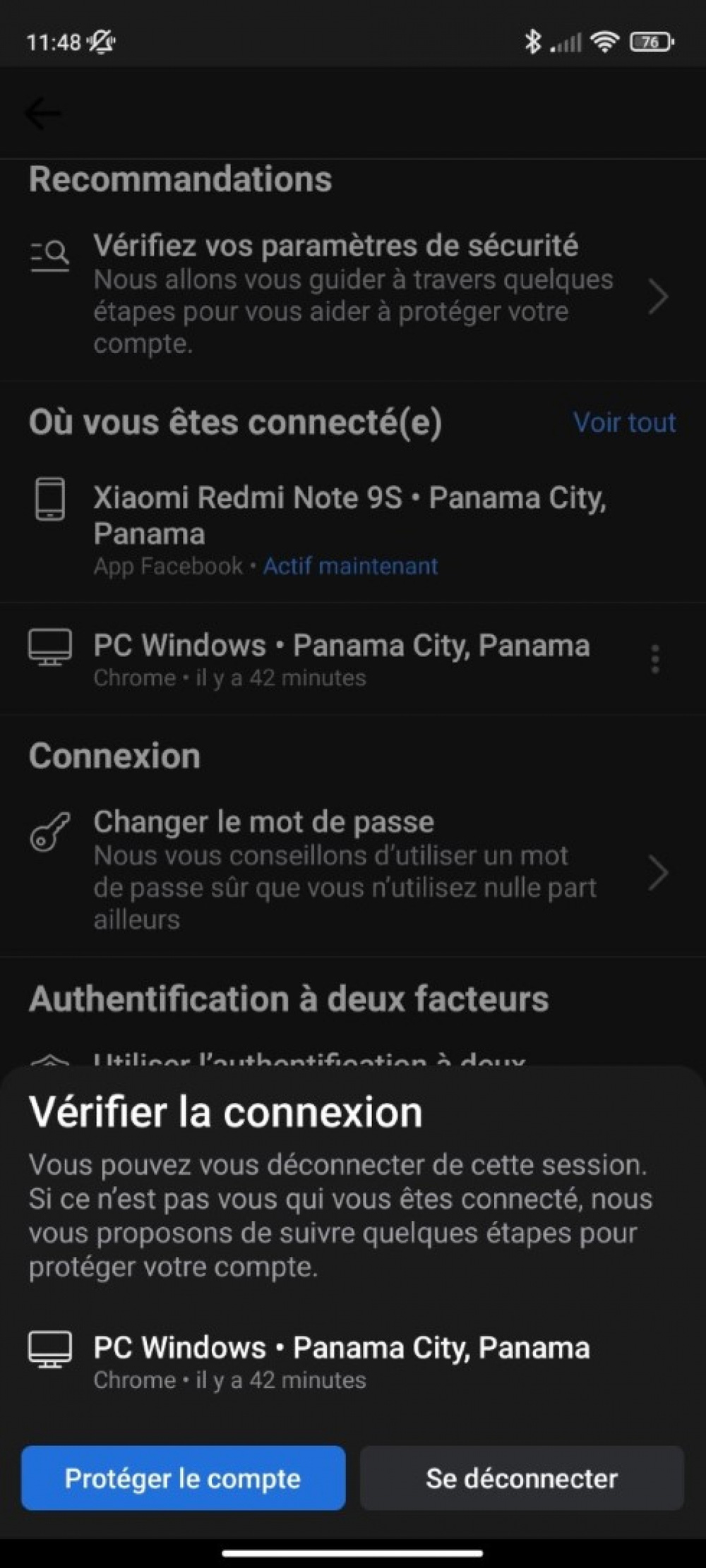
Task: Open options menu for PC Windows session
Action: (655, 659)
